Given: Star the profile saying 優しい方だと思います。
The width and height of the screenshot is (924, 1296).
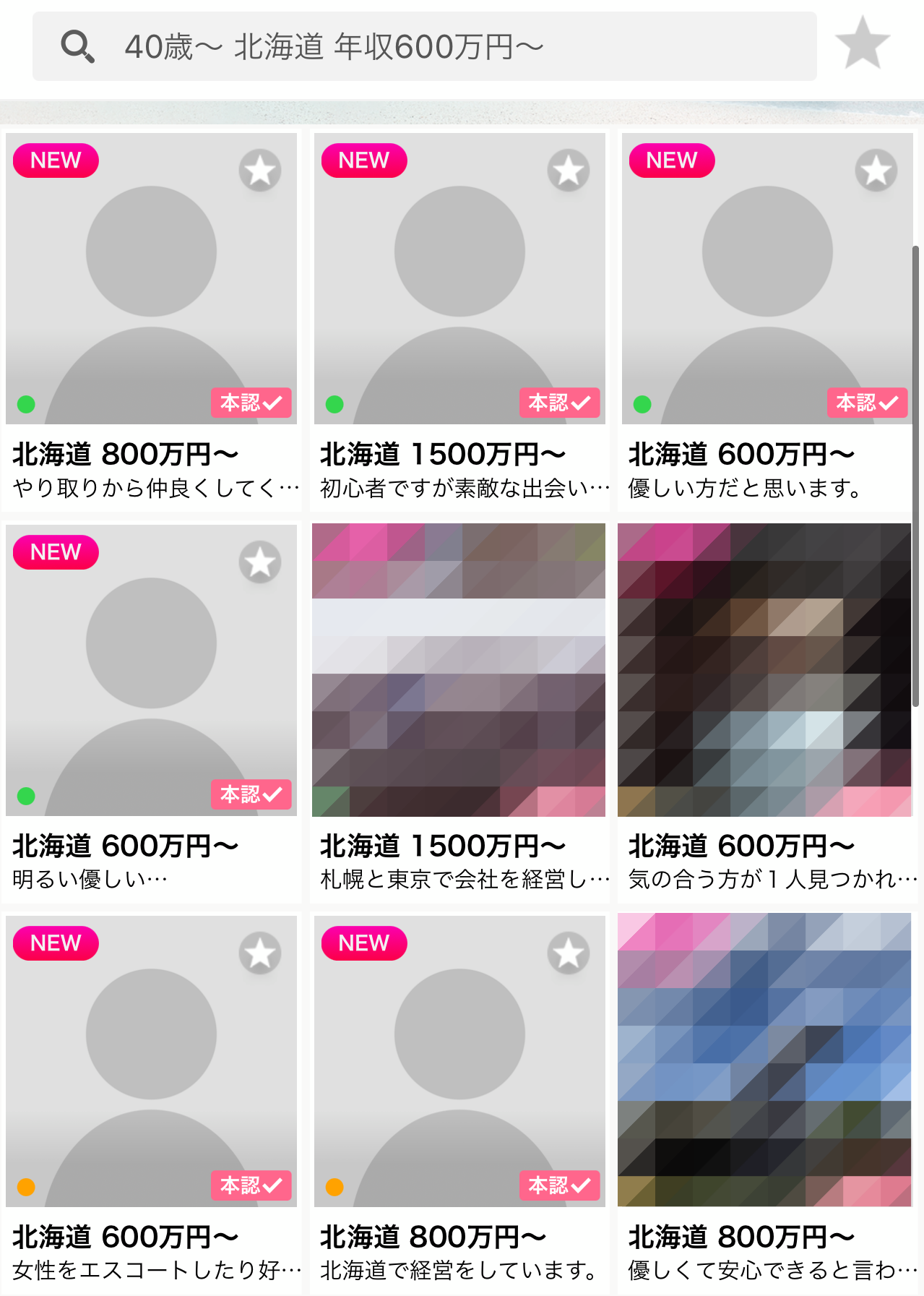Looking at the screenshot, I should [x=876, y=171].
